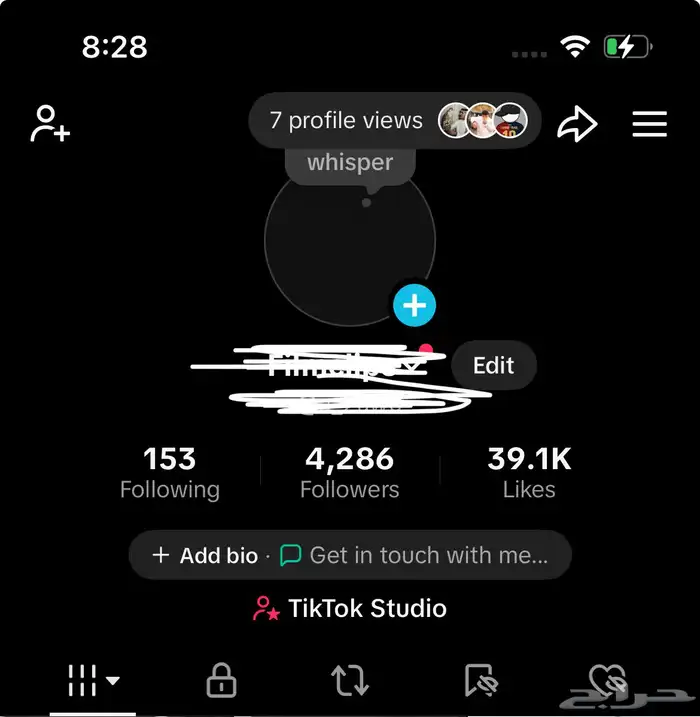This screenshot has height=717, width=700.
Task: Tap Add bio
Action: click(205, 555)
